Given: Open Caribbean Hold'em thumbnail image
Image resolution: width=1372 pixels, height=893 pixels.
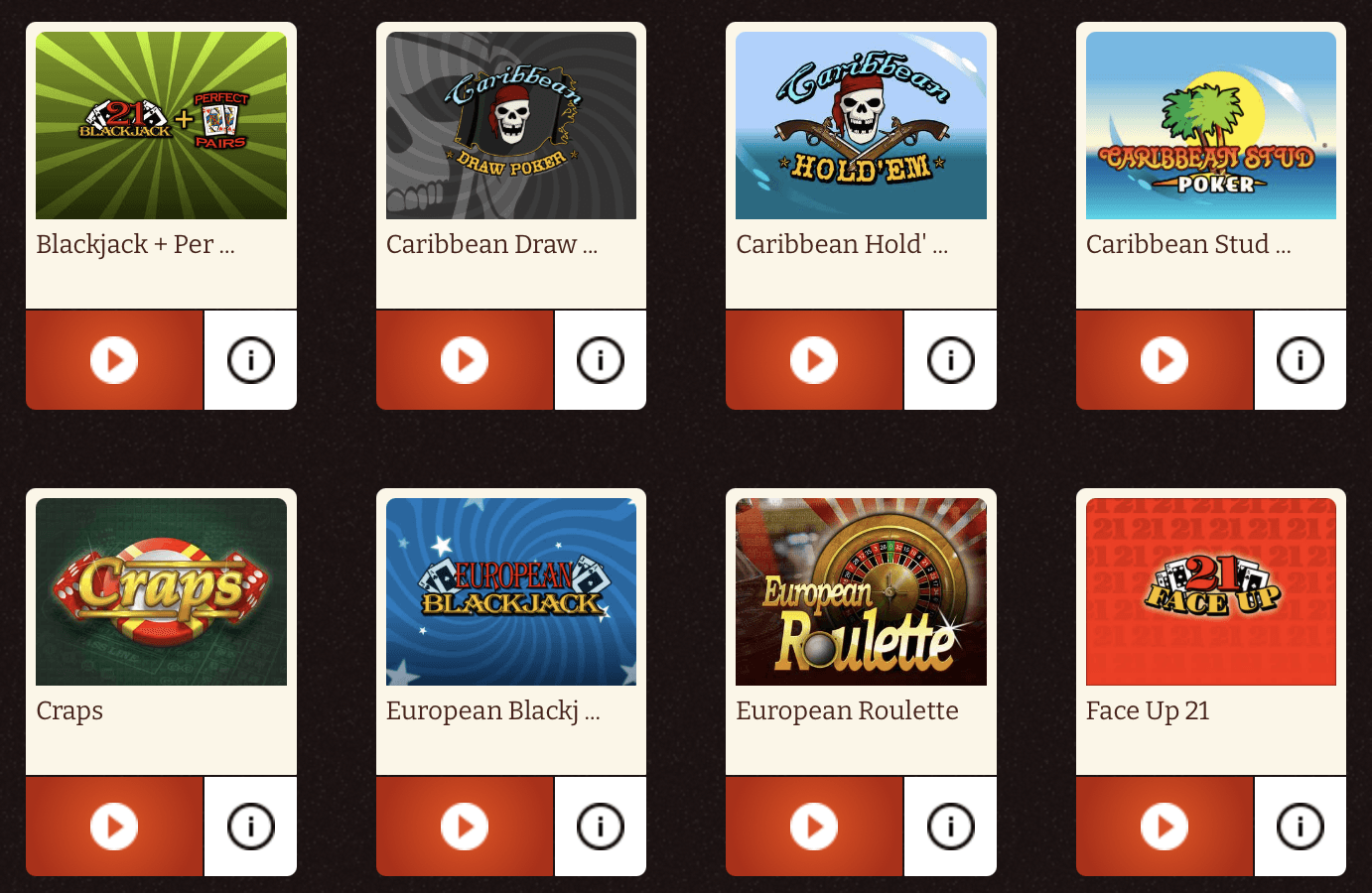Looking at the screenshot, I should [861, 125].
